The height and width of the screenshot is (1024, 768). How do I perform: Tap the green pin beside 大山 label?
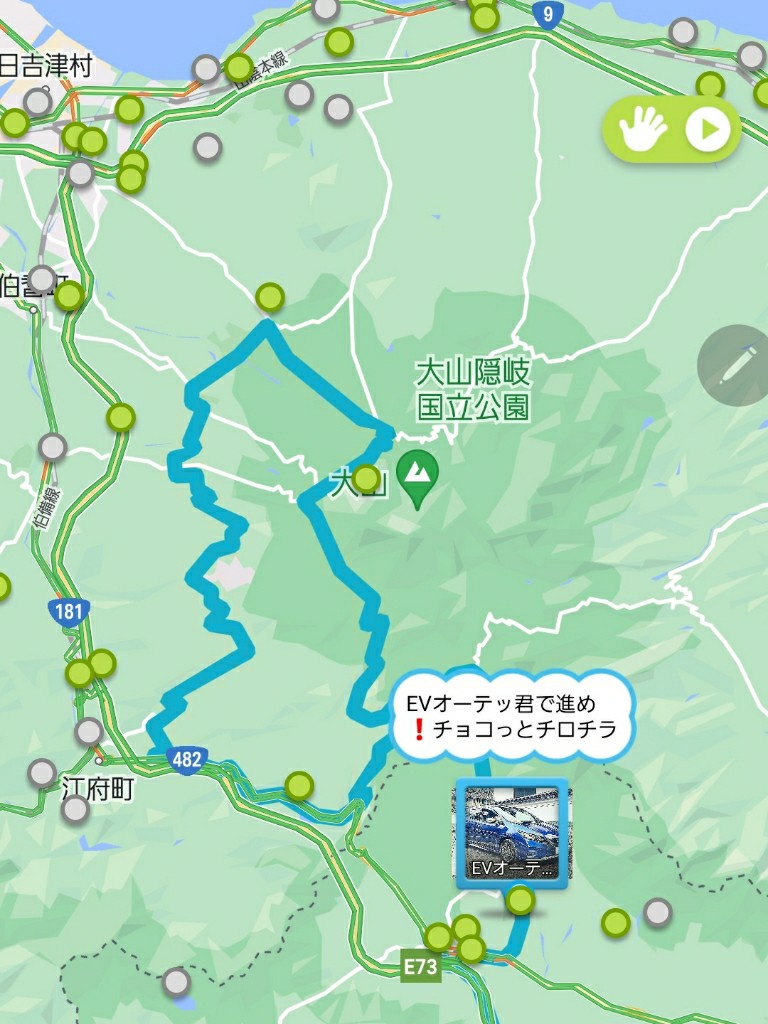(367, 478)
